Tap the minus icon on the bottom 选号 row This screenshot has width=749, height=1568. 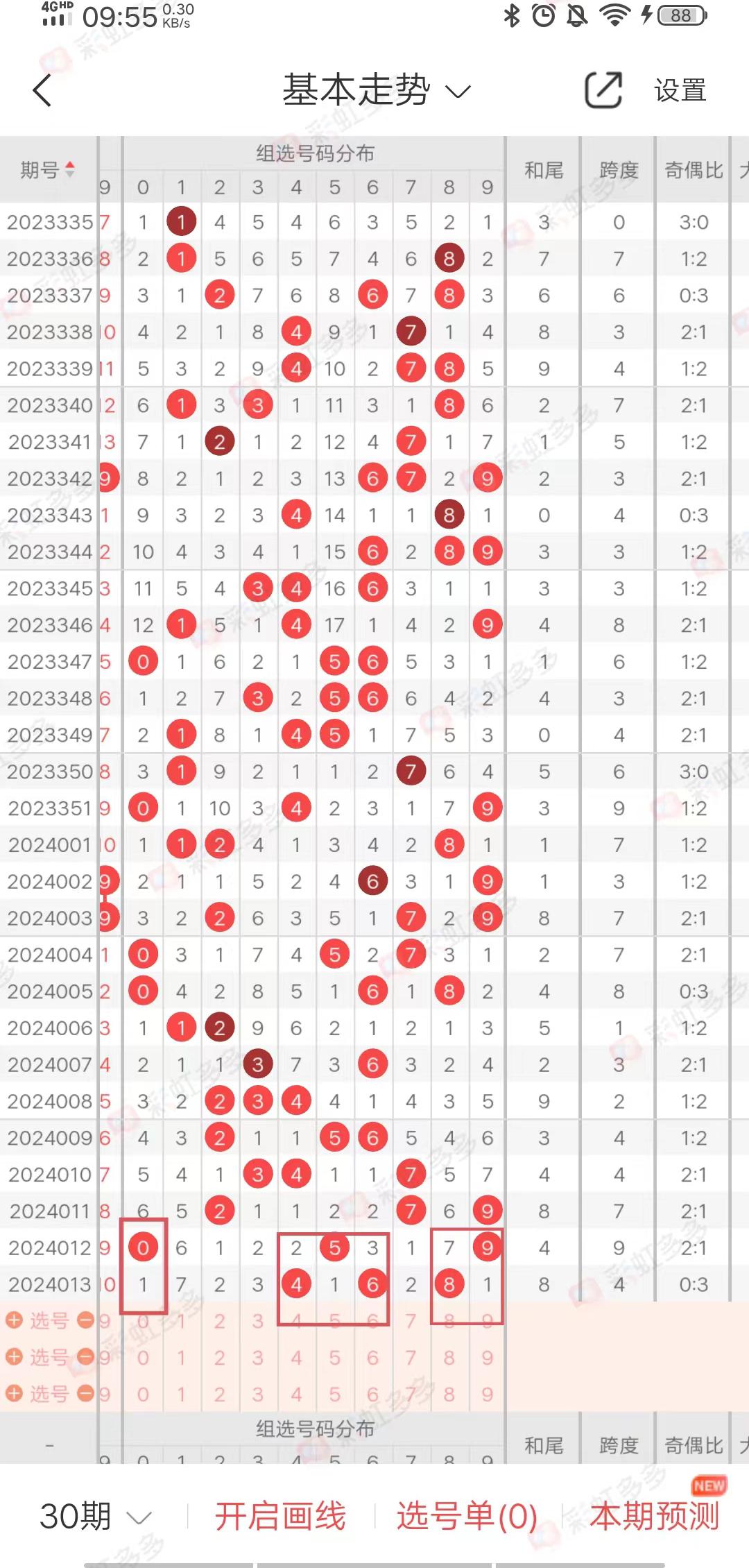tap(85, 1393)
